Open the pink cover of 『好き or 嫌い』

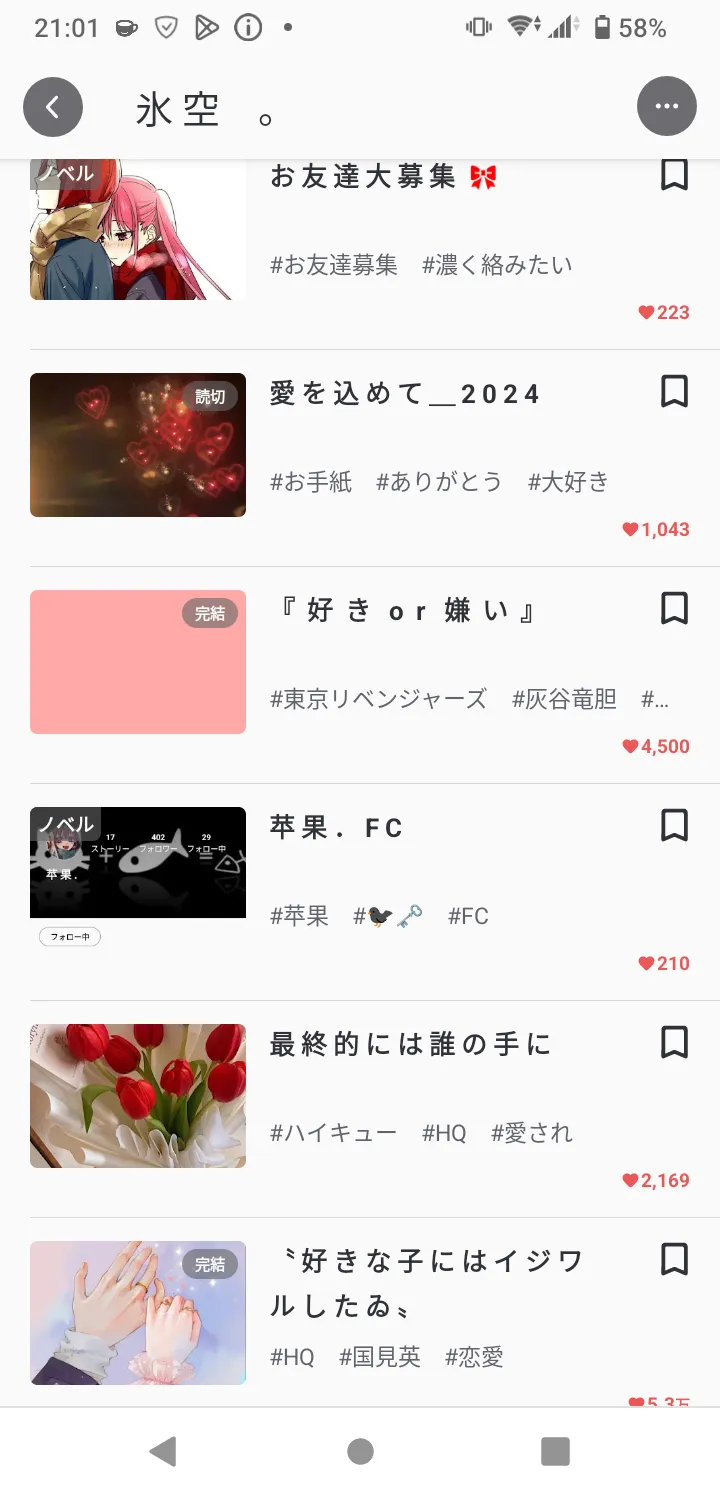(x=138, y=662)
